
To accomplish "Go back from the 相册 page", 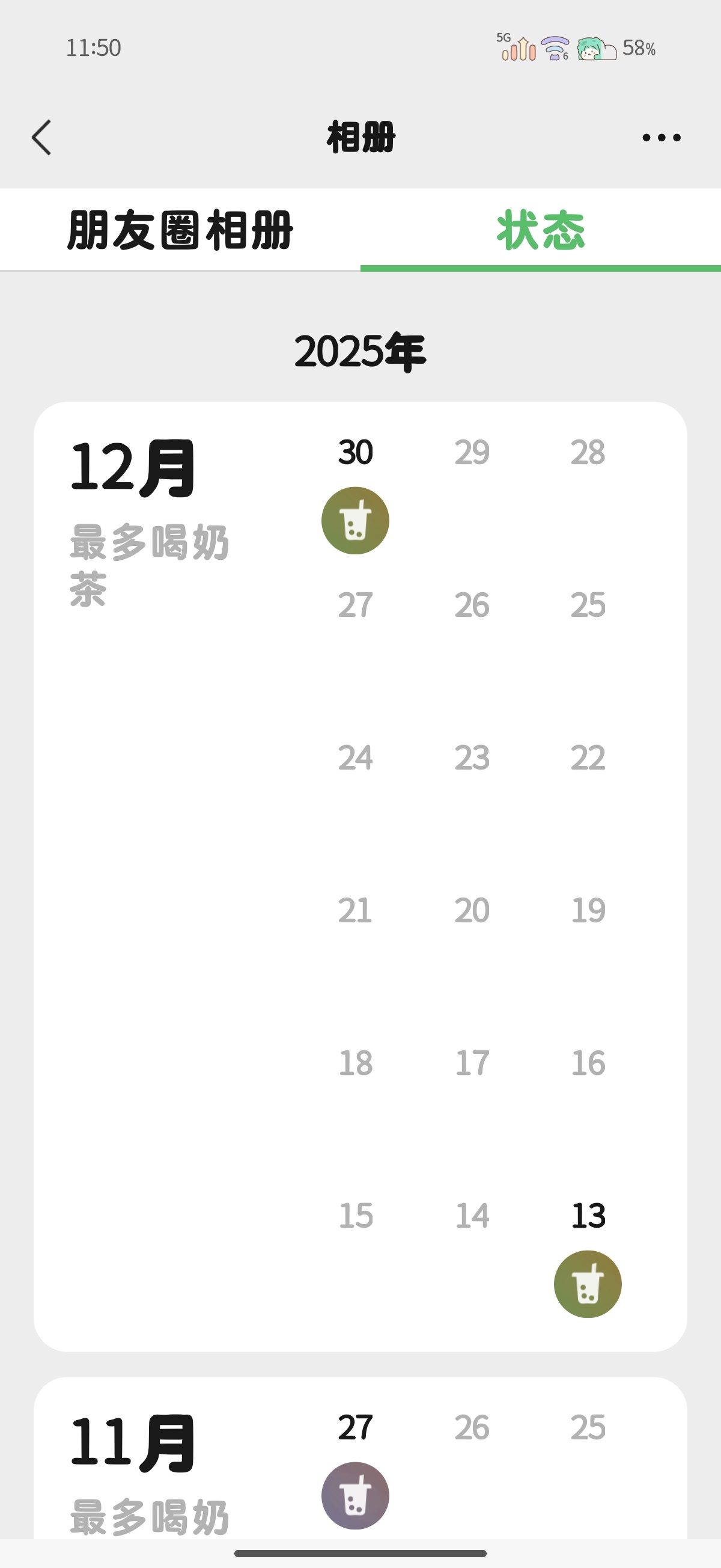I will 41,138.
